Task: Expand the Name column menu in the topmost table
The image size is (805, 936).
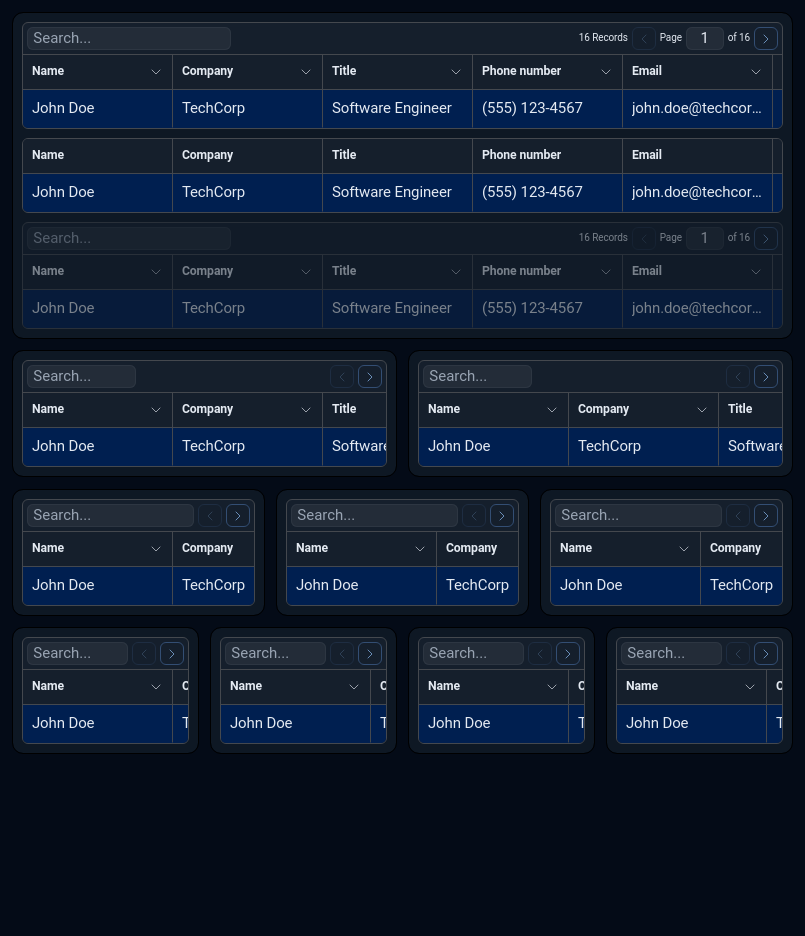Action: click(156, 72)
